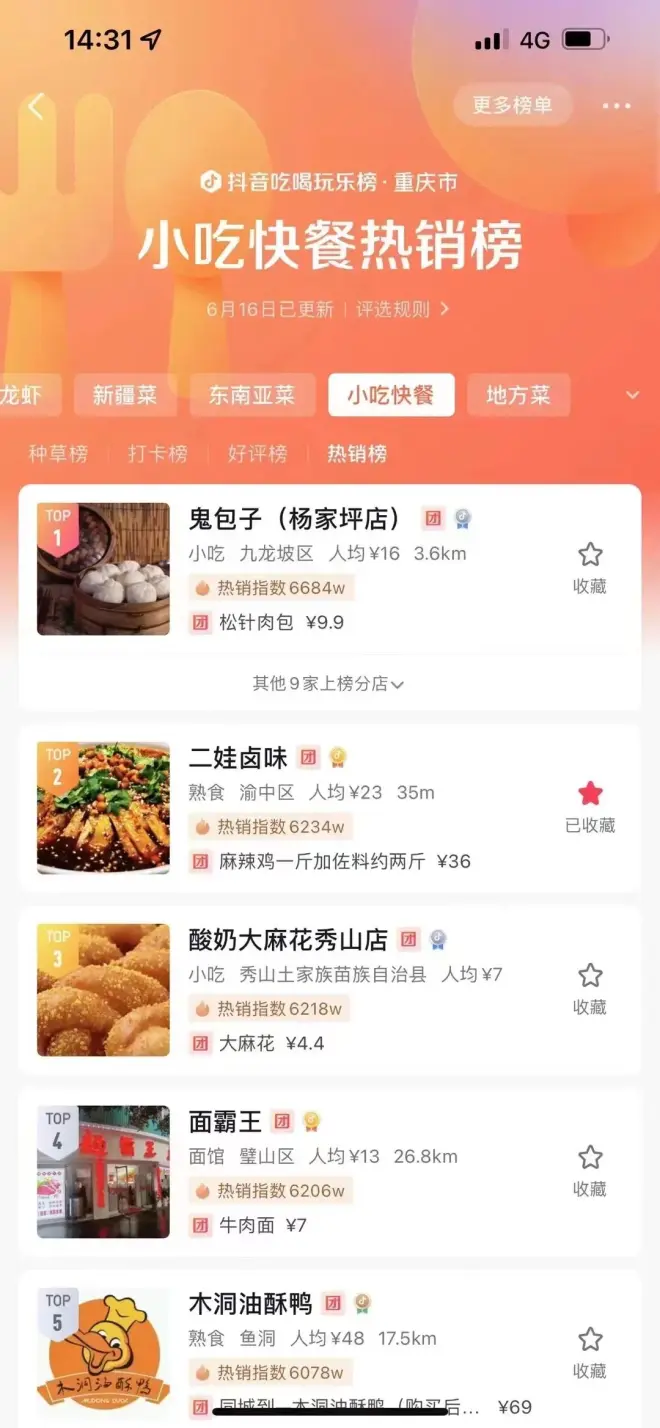
Task: Switch to the 种草榜 ranking
Action: click(x=58, y=454)
